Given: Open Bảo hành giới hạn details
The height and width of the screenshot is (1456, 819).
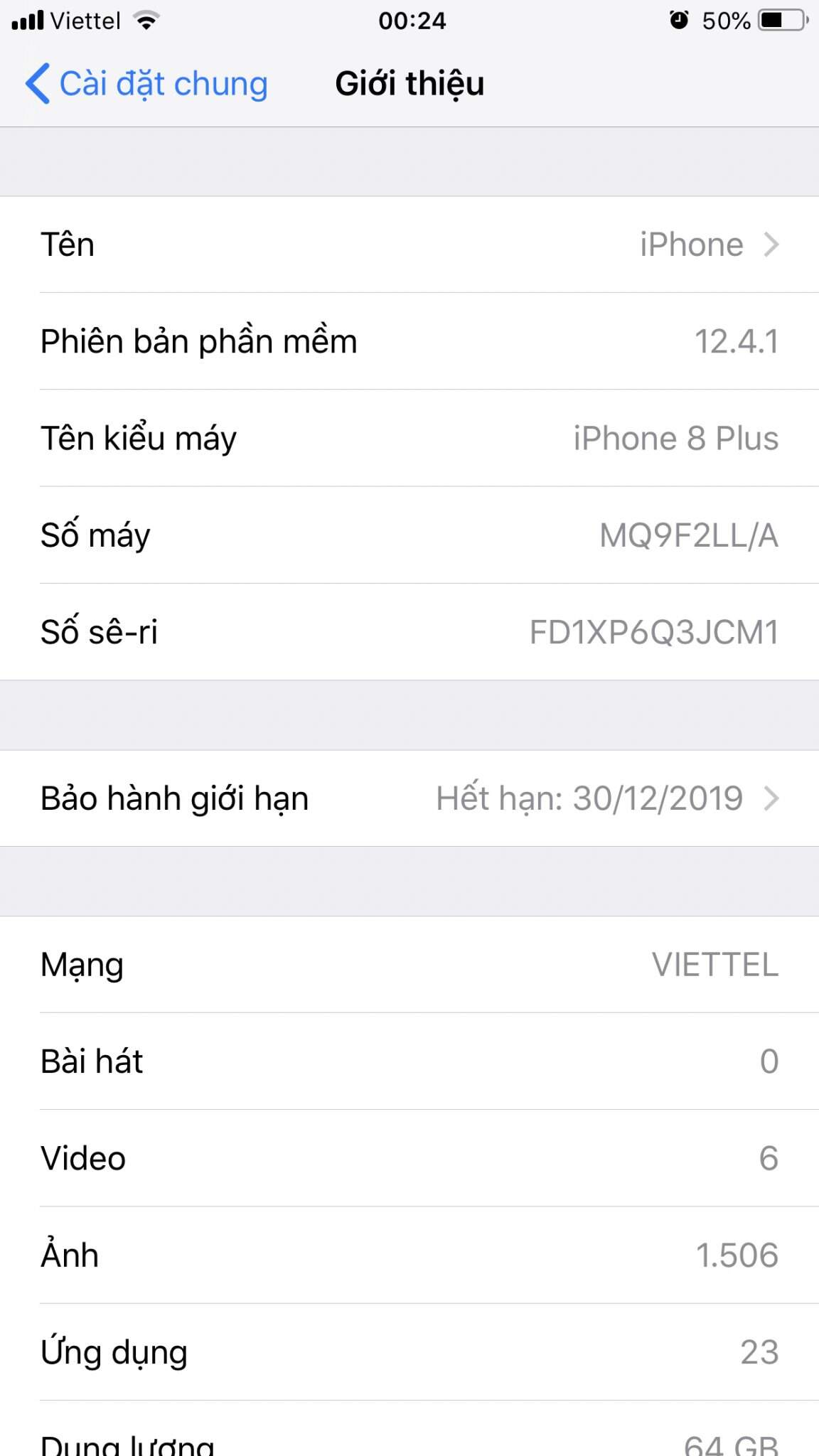Looking at the screenshot, I should click(409, 798).
